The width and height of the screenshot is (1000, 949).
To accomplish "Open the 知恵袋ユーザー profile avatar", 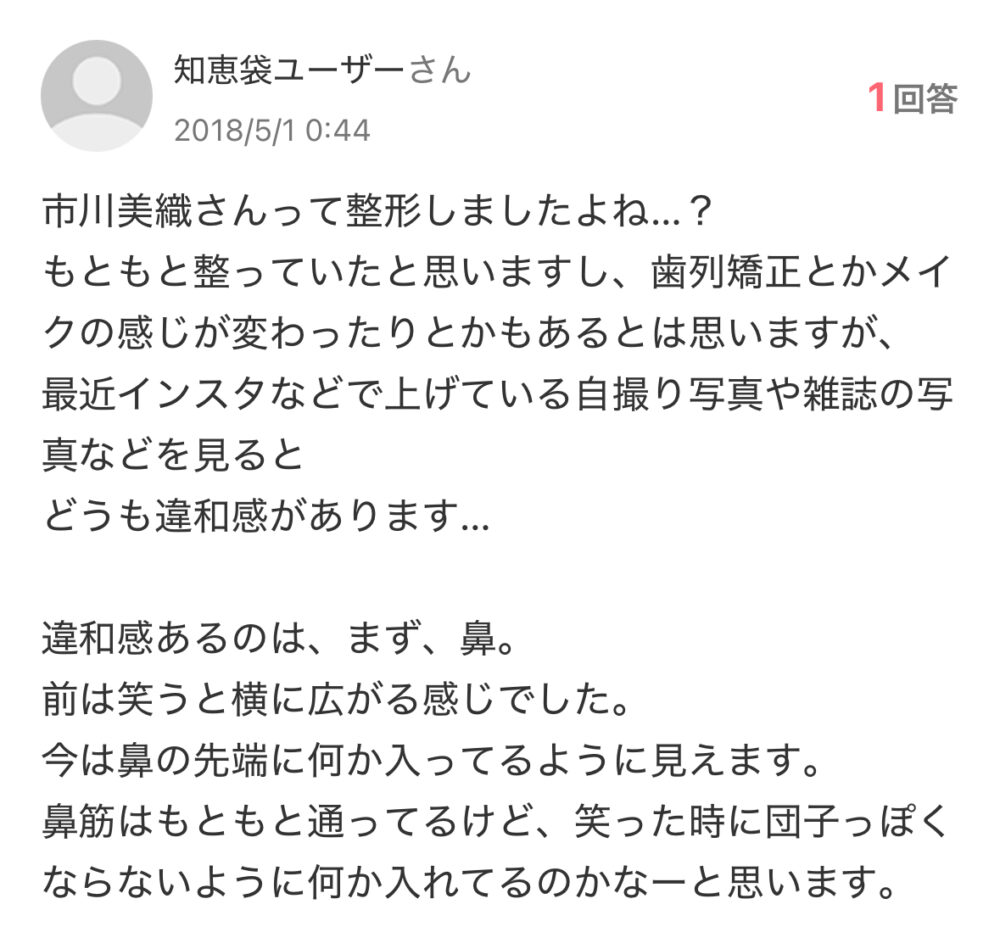I will [96, 96].
